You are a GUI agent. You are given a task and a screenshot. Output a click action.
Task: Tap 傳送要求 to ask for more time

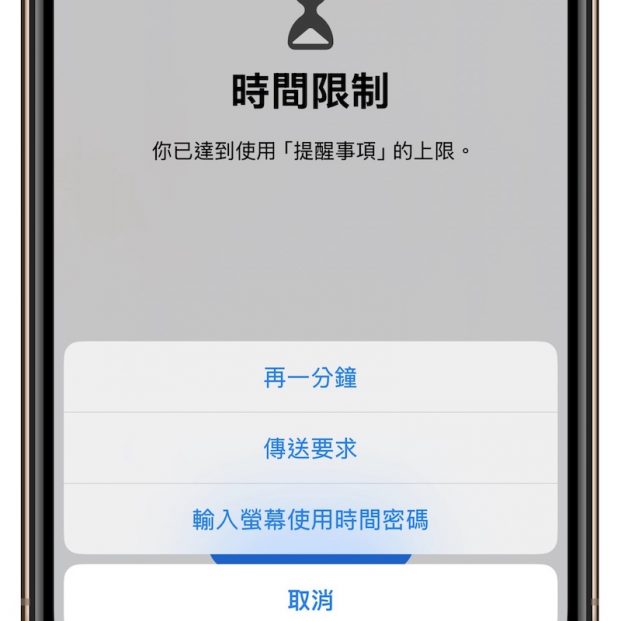point(310,449)
